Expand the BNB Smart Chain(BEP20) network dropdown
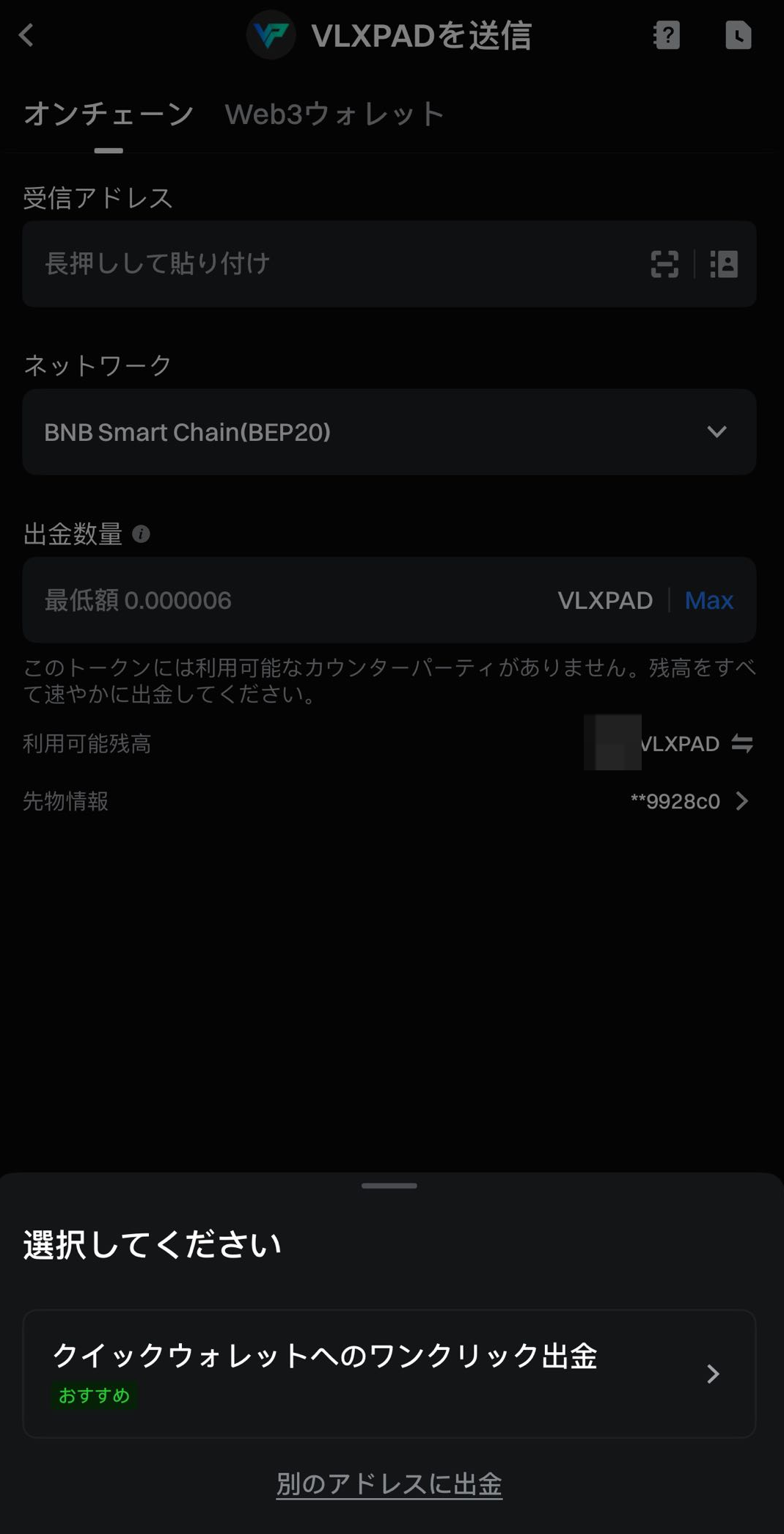Screen dimensions: 784x1534 389,432
